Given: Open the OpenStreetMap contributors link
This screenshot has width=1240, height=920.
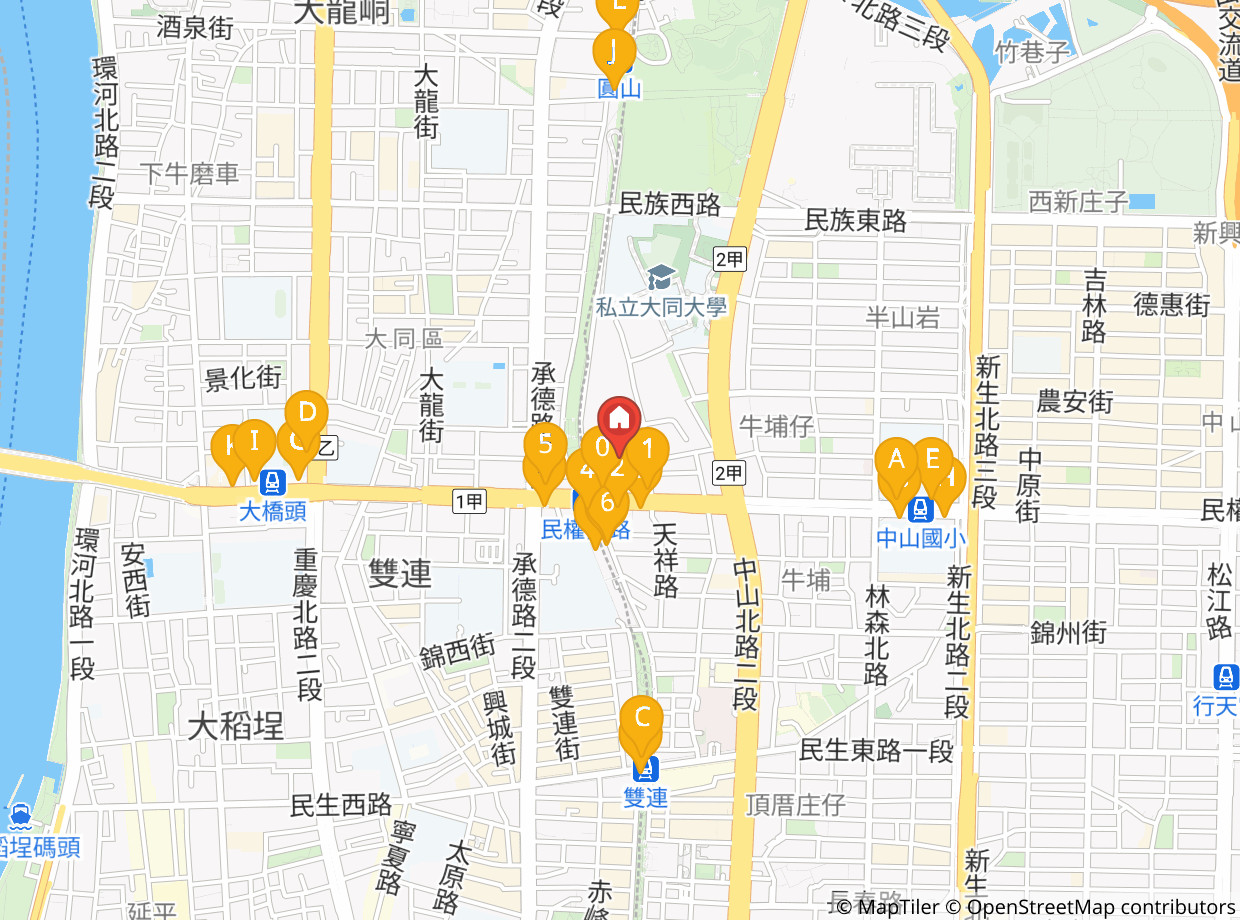Looking at the screenshot, I should (x=1101, y=907).
